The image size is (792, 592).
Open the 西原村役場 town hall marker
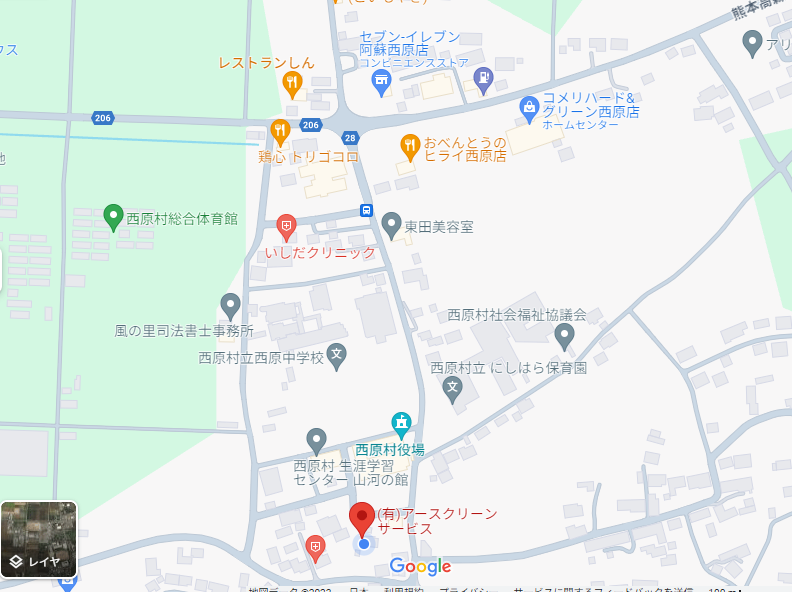pyautogui.click(x=401, y=424)
